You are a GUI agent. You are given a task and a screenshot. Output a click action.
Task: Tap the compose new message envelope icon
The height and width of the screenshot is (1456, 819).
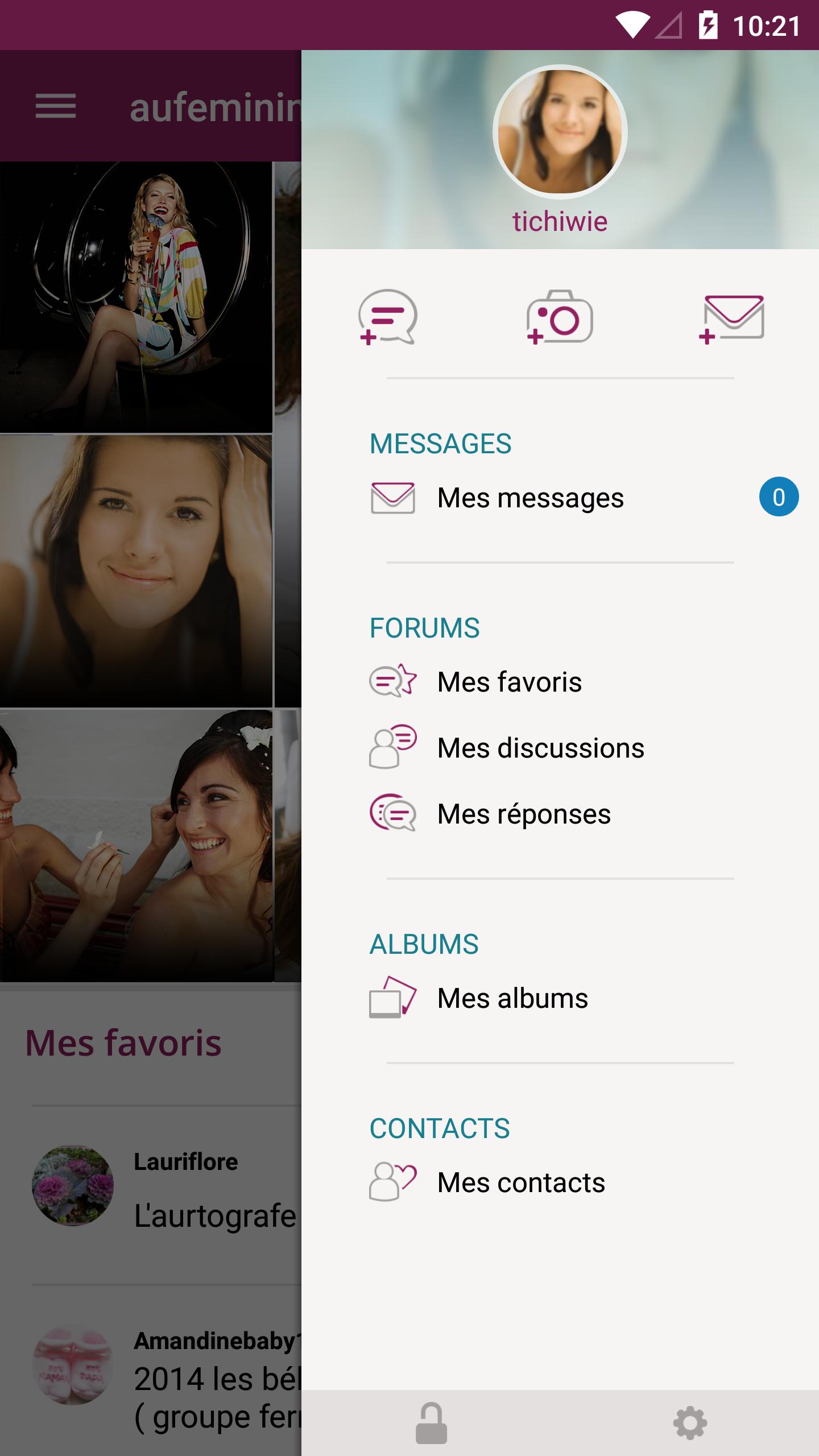(733, 318)
